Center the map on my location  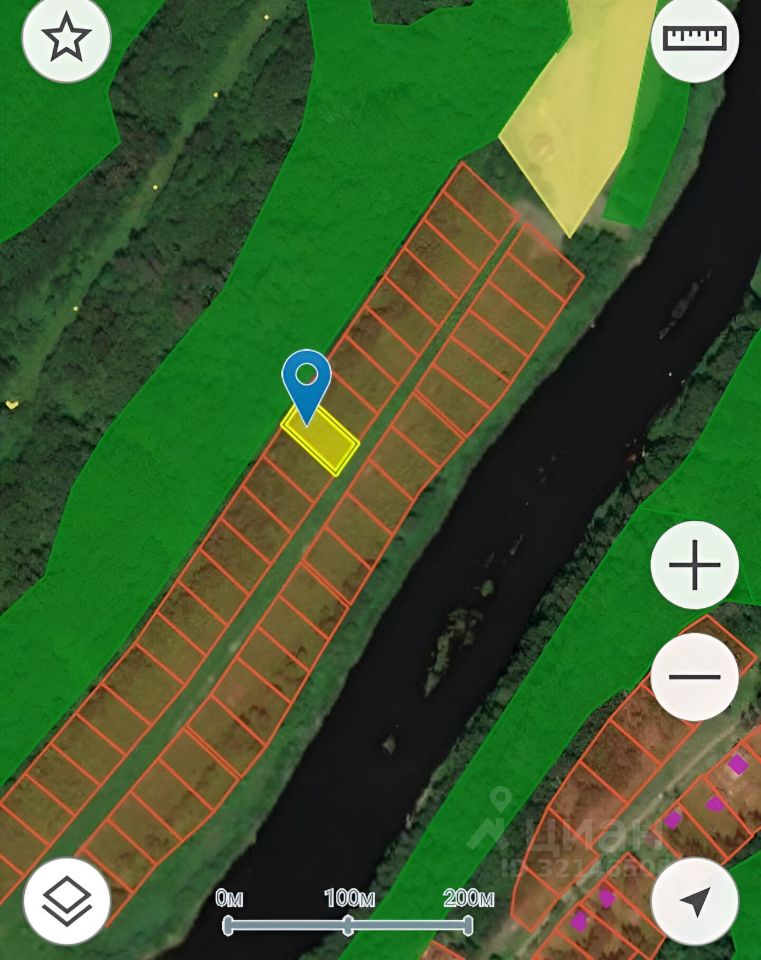click(x=694, y=900)
